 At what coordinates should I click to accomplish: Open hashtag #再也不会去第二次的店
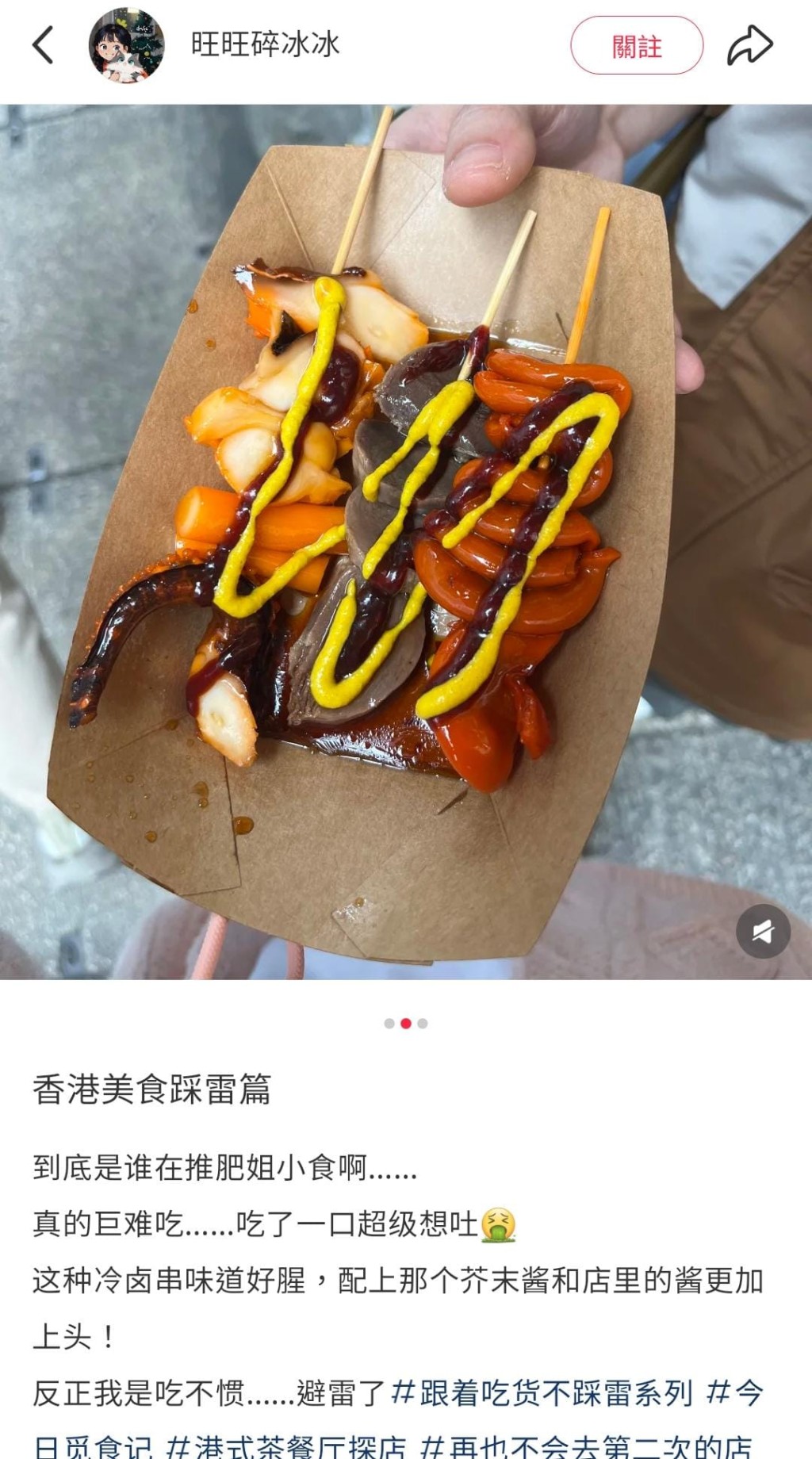tap(585, 1446)
